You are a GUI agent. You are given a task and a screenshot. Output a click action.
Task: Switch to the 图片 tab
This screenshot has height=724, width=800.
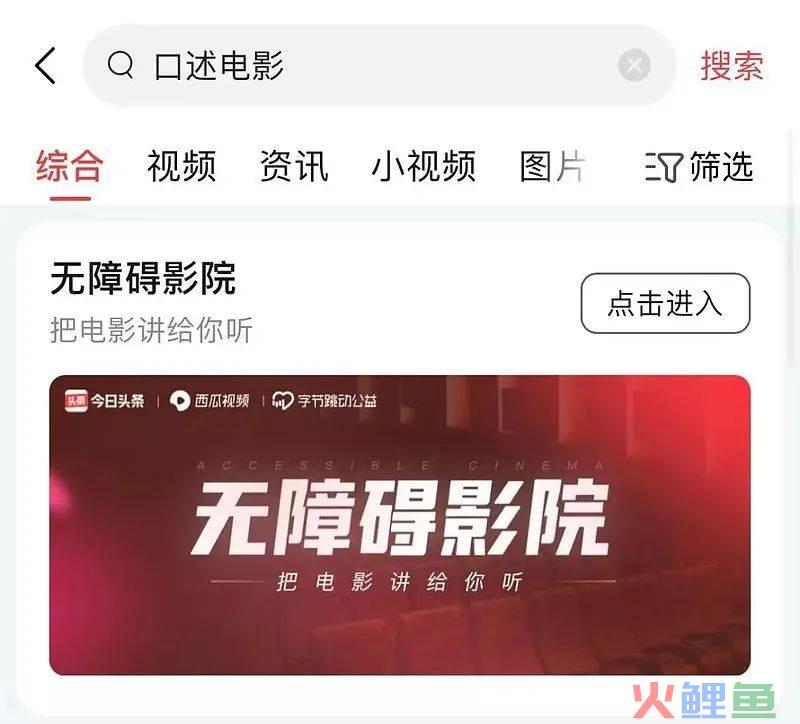tap(552, 166)
